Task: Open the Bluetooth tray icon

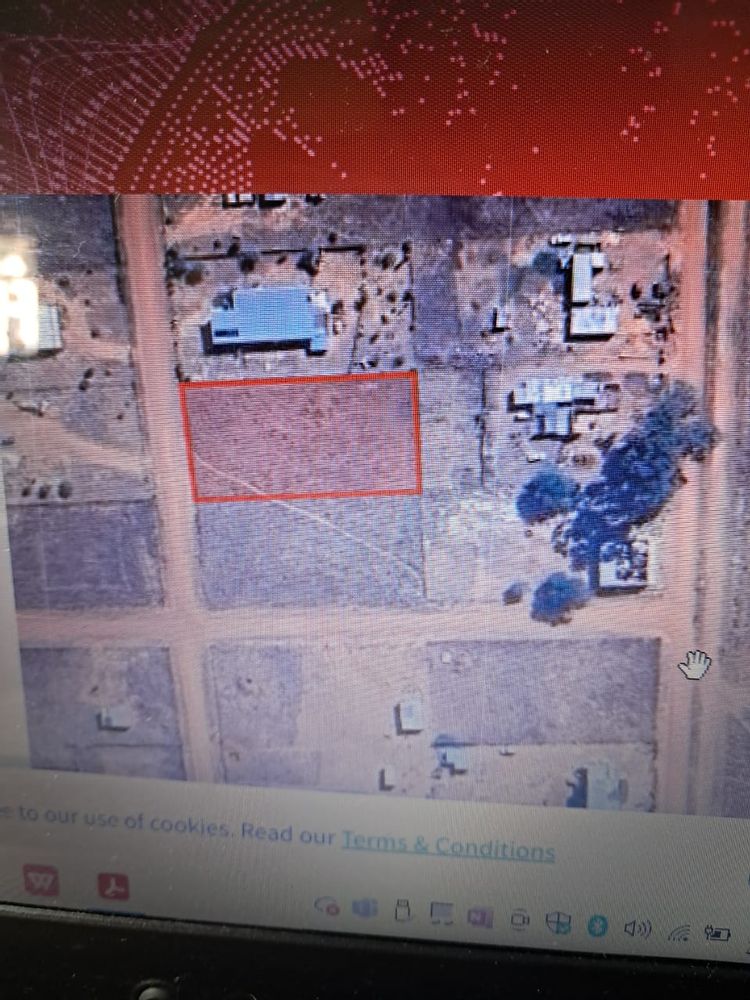Action: pos(597,925)
